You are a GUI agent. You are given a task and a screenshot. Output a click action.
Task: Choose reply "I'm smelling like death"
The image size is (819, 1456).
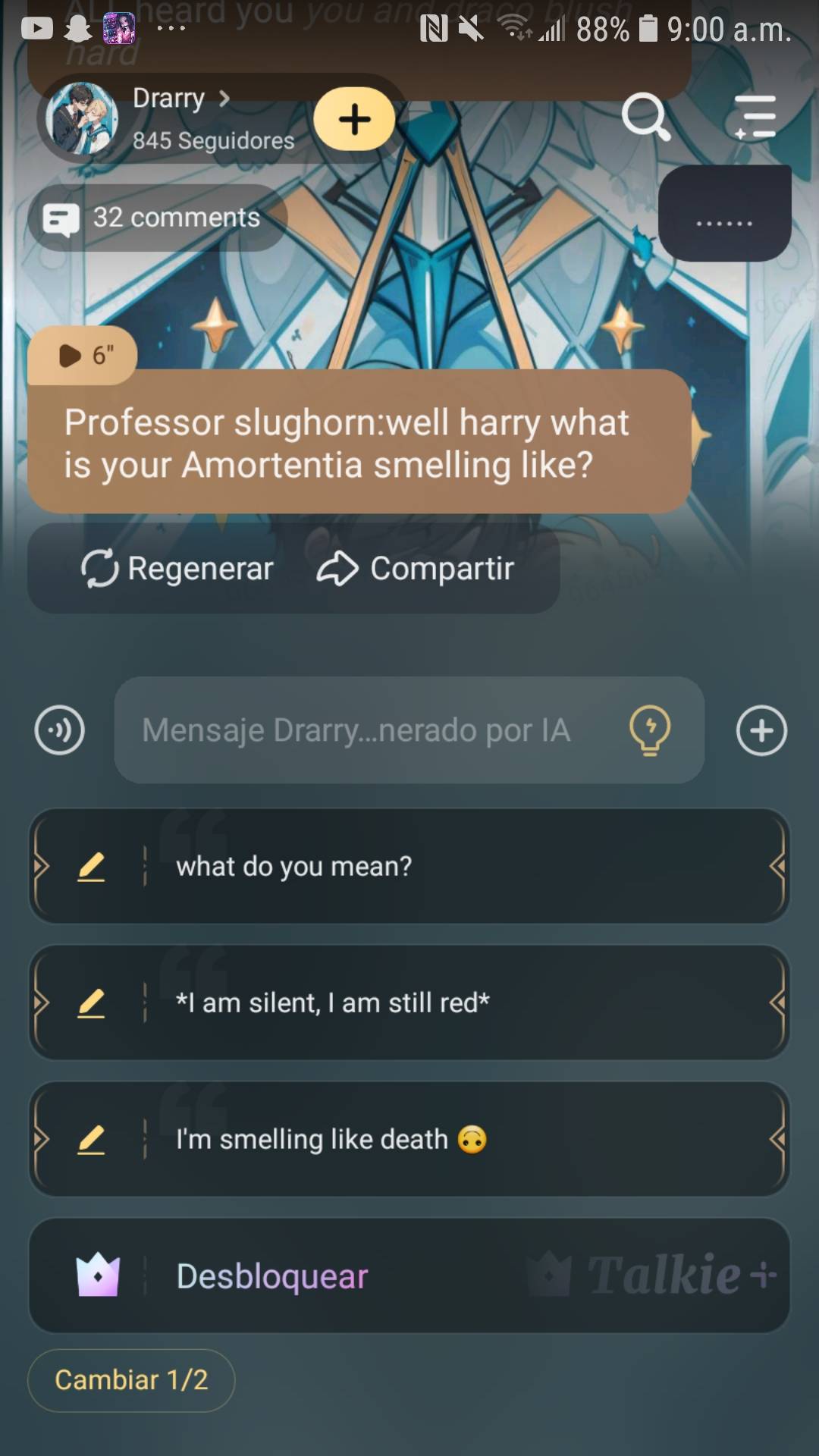point(455,1139)
